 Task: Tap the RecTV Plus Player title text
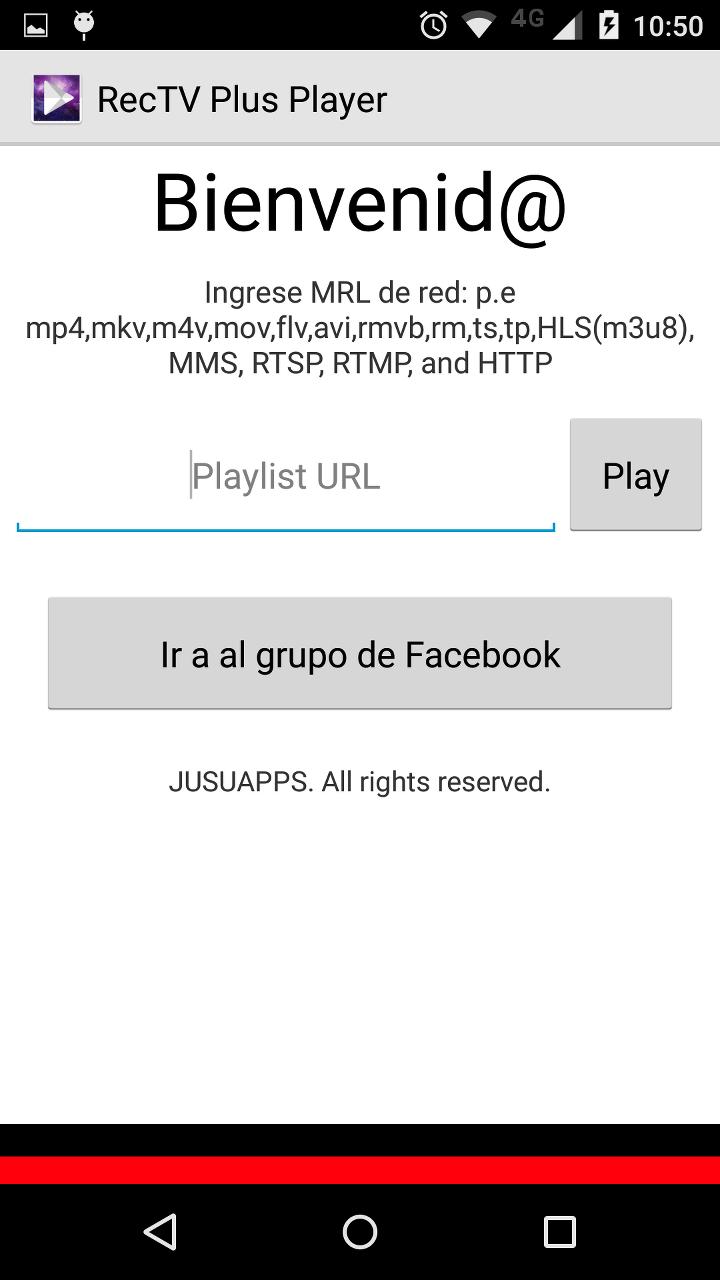241,97
